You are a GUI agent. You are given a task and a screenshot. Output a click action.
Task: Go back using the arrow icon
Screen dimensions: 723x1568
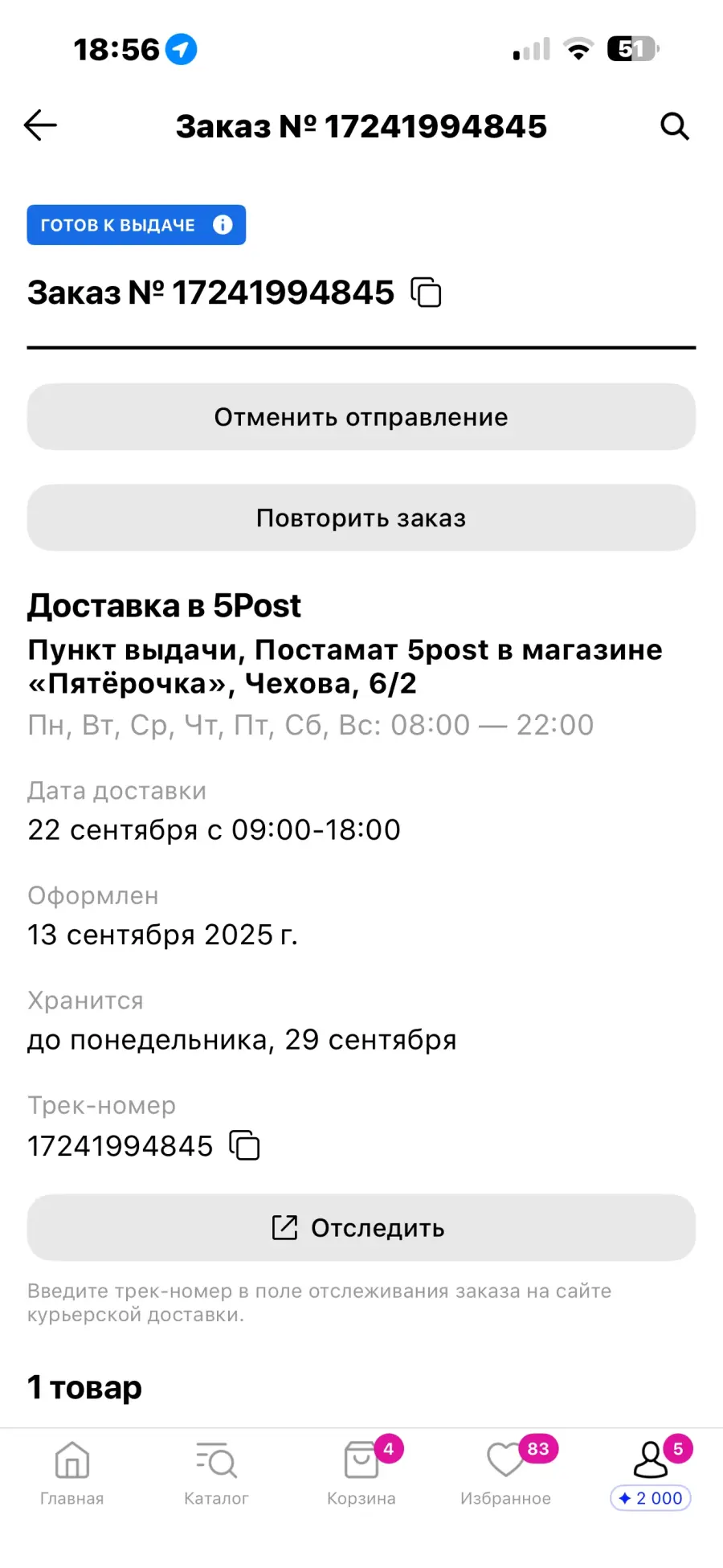tap(40, 125)
